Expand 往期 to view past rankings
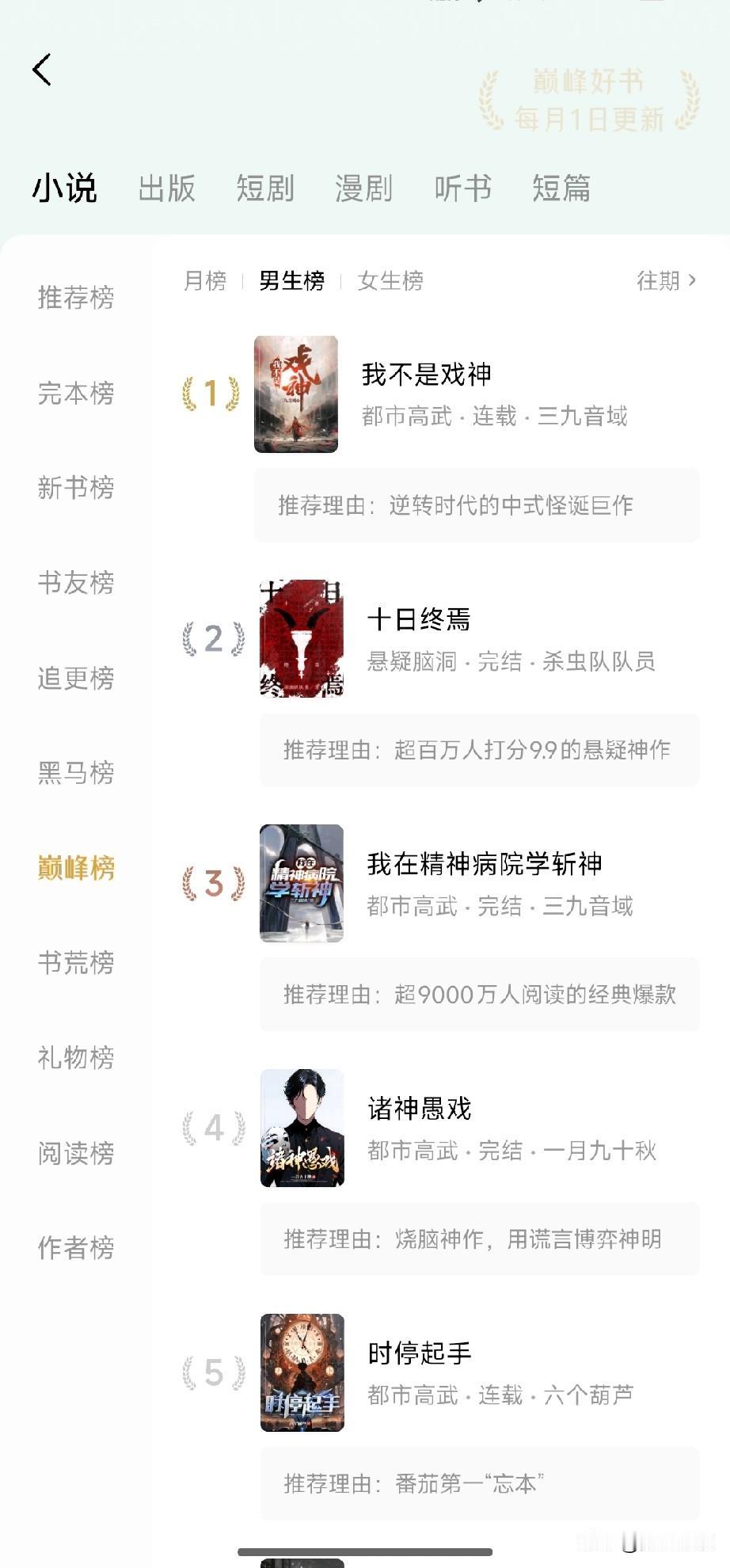 665,280
